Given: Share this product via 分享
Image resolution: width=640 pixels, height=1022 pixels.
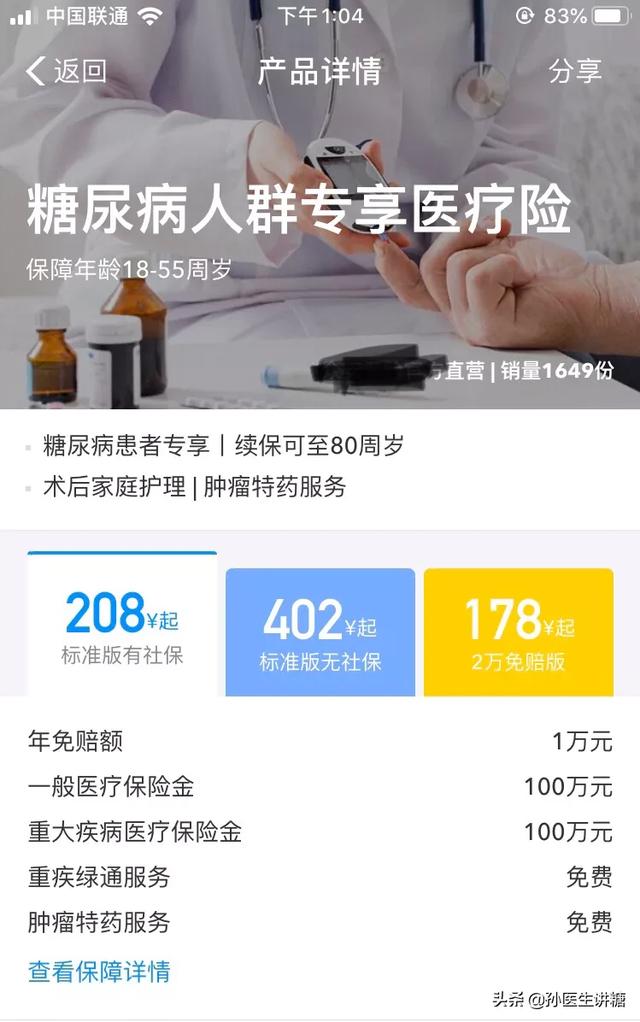Looking at the screenshot, I should (x=575, y=71).
